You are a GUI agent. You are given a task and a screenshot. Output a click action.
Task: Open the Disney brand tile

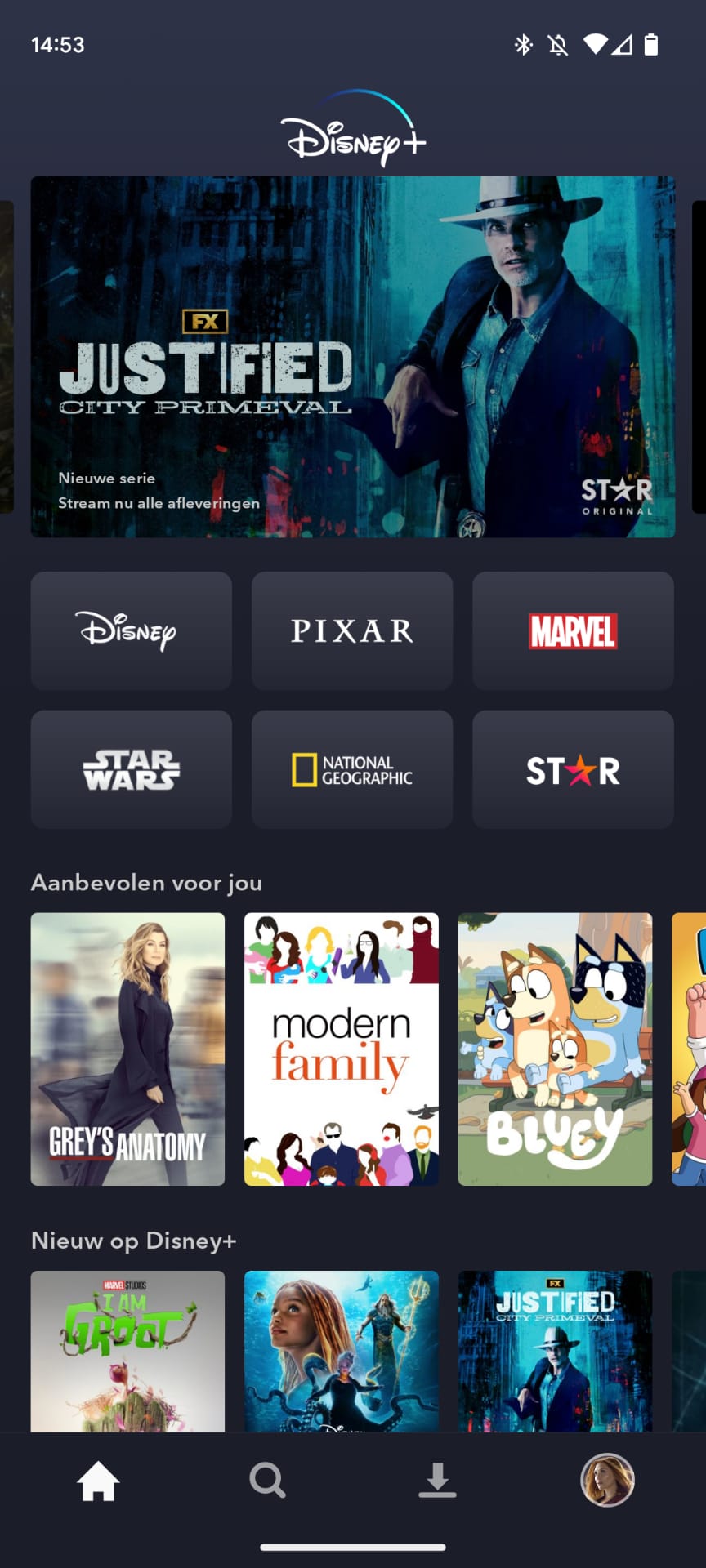click(x=132, y=631)
